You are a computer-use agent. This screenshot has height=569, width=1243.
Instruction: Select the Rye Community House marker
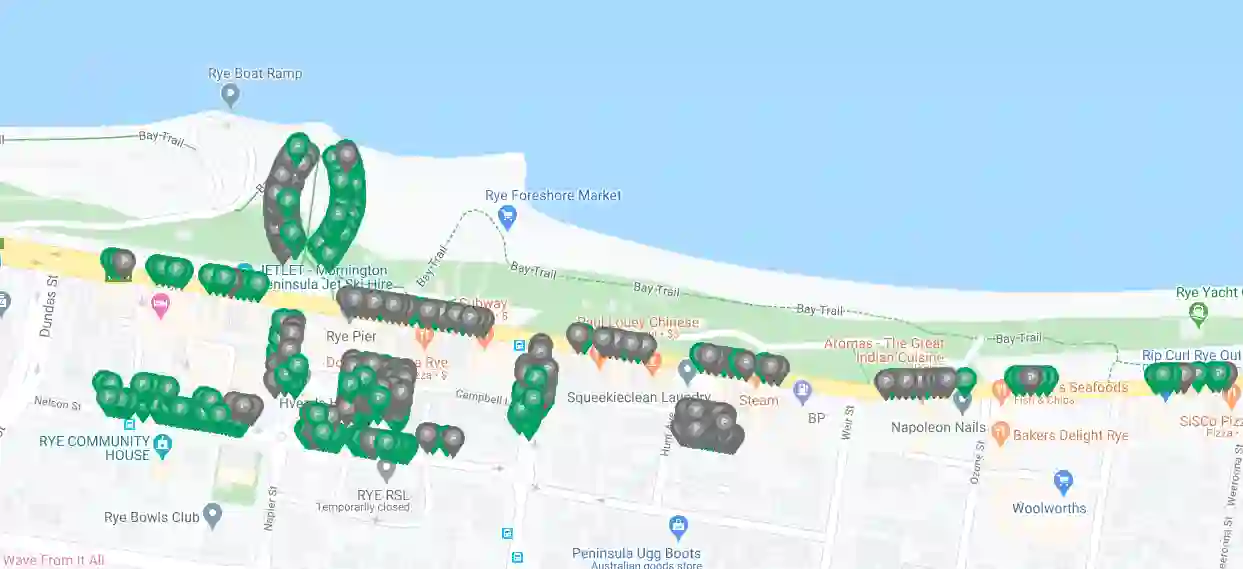pyautogui.click(x=162, y=444)
